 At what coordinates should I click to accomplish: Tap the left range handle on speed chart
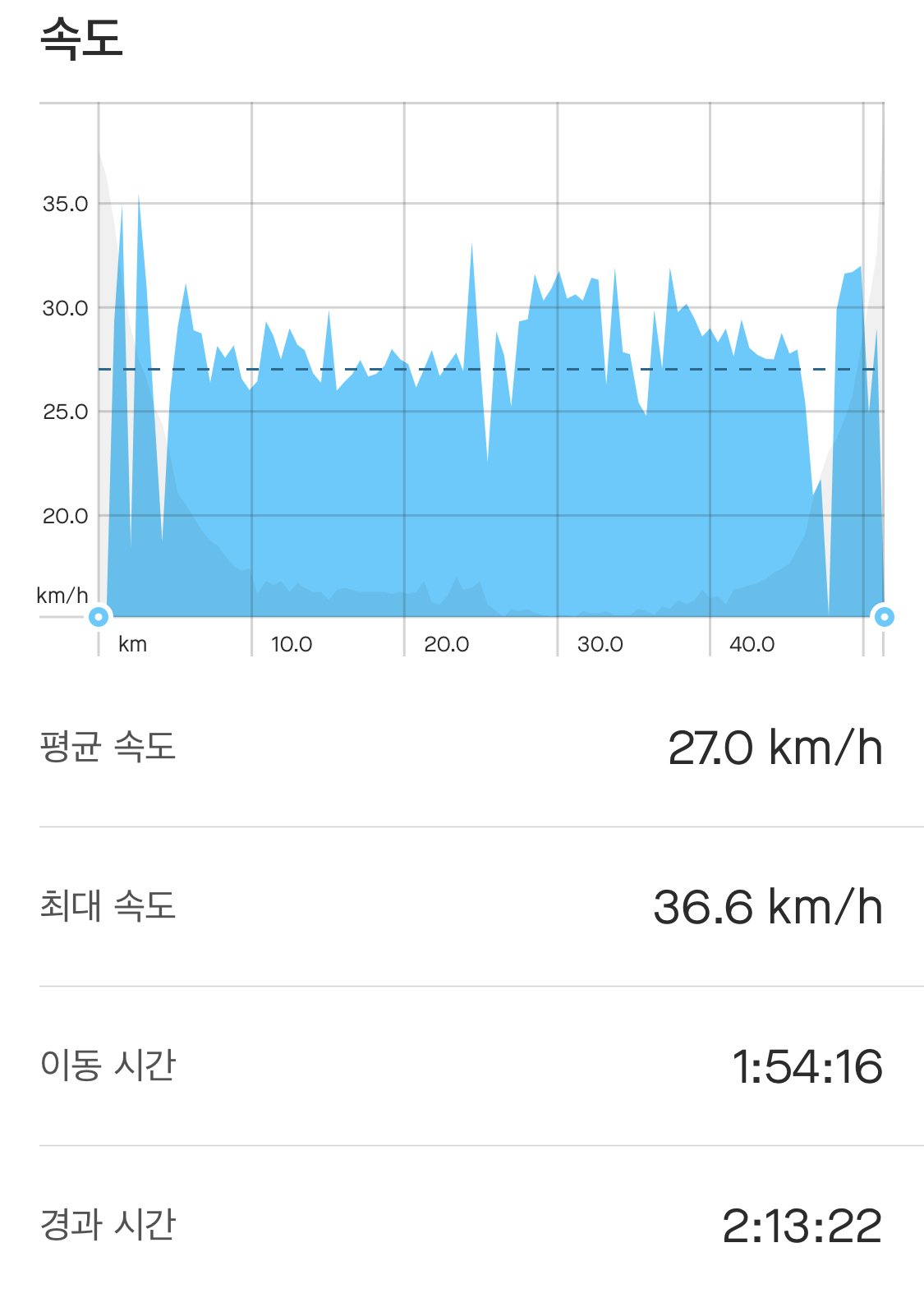click(x=99, y=616)
